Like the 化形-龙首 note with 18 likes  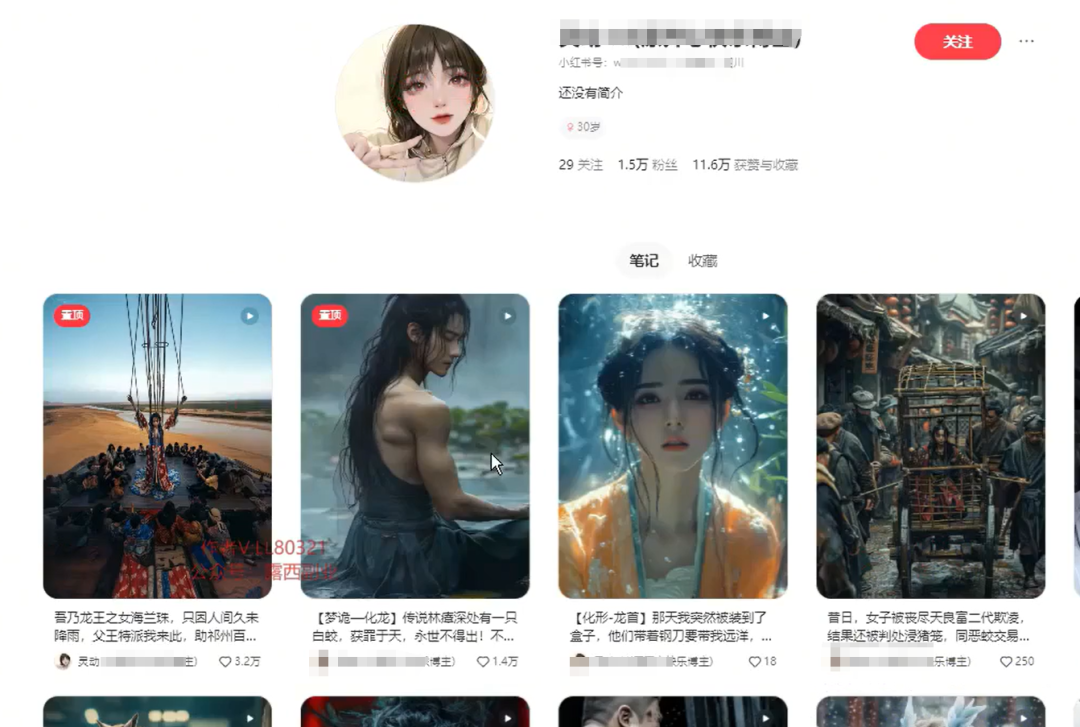pyautogui.click(x=755, y=661)
